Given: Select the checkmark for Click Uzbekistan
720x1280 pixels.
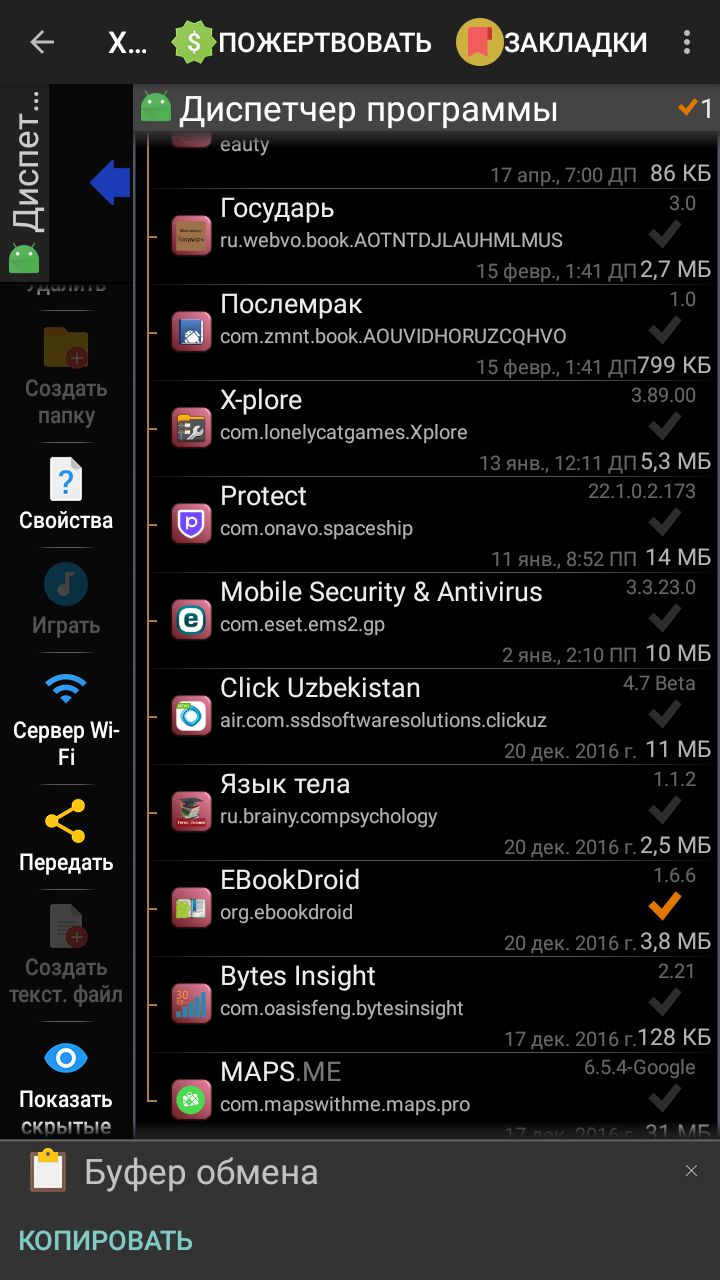Looking at the screenshot, I should [664, 714].
